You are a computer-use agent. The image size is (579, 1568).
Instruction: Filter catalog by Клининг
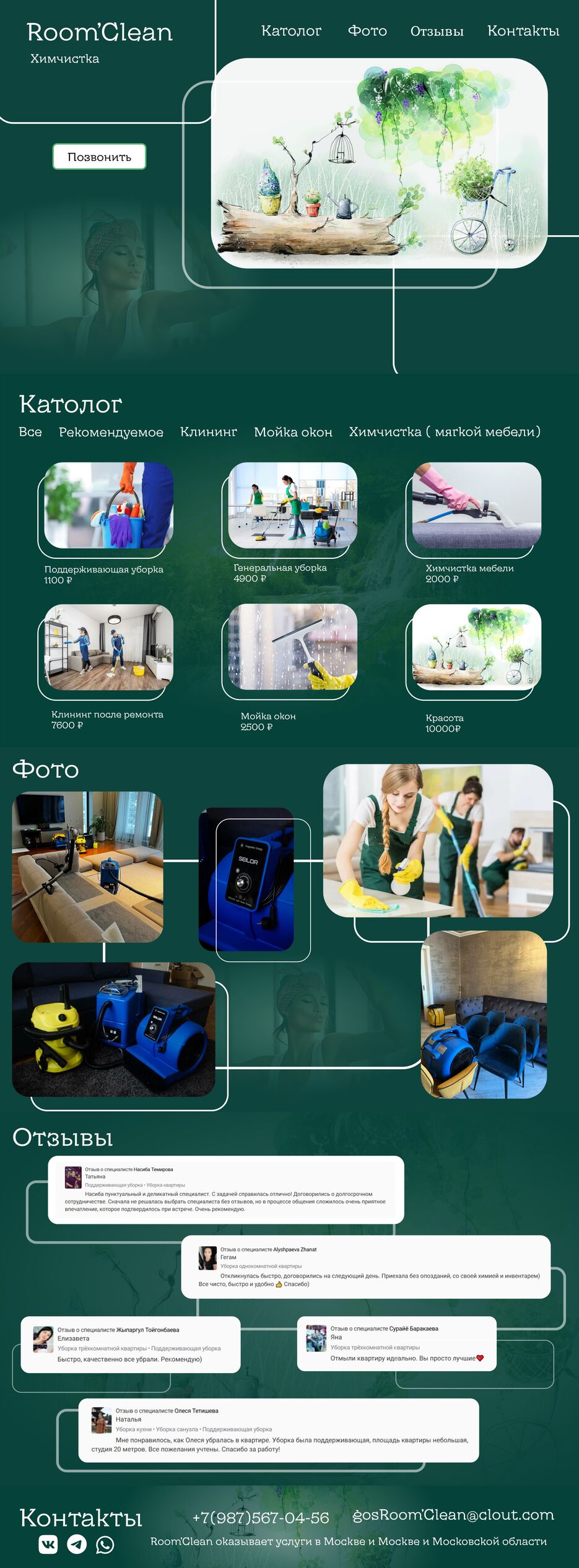(208, 432)
